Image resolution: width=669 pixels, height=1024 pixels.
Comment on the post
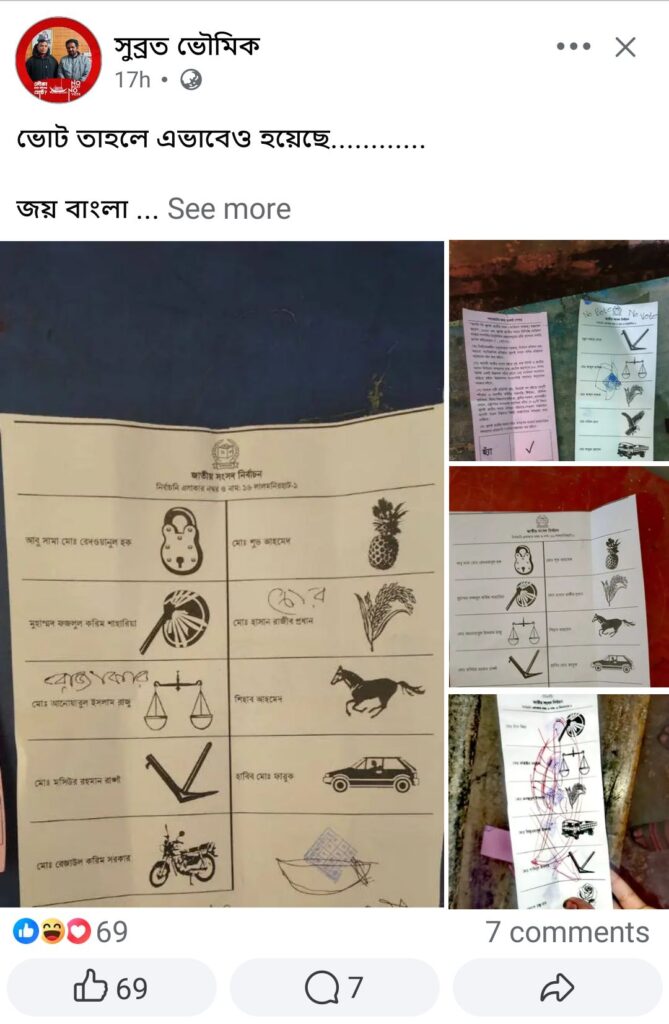click(x=334, y=988)
